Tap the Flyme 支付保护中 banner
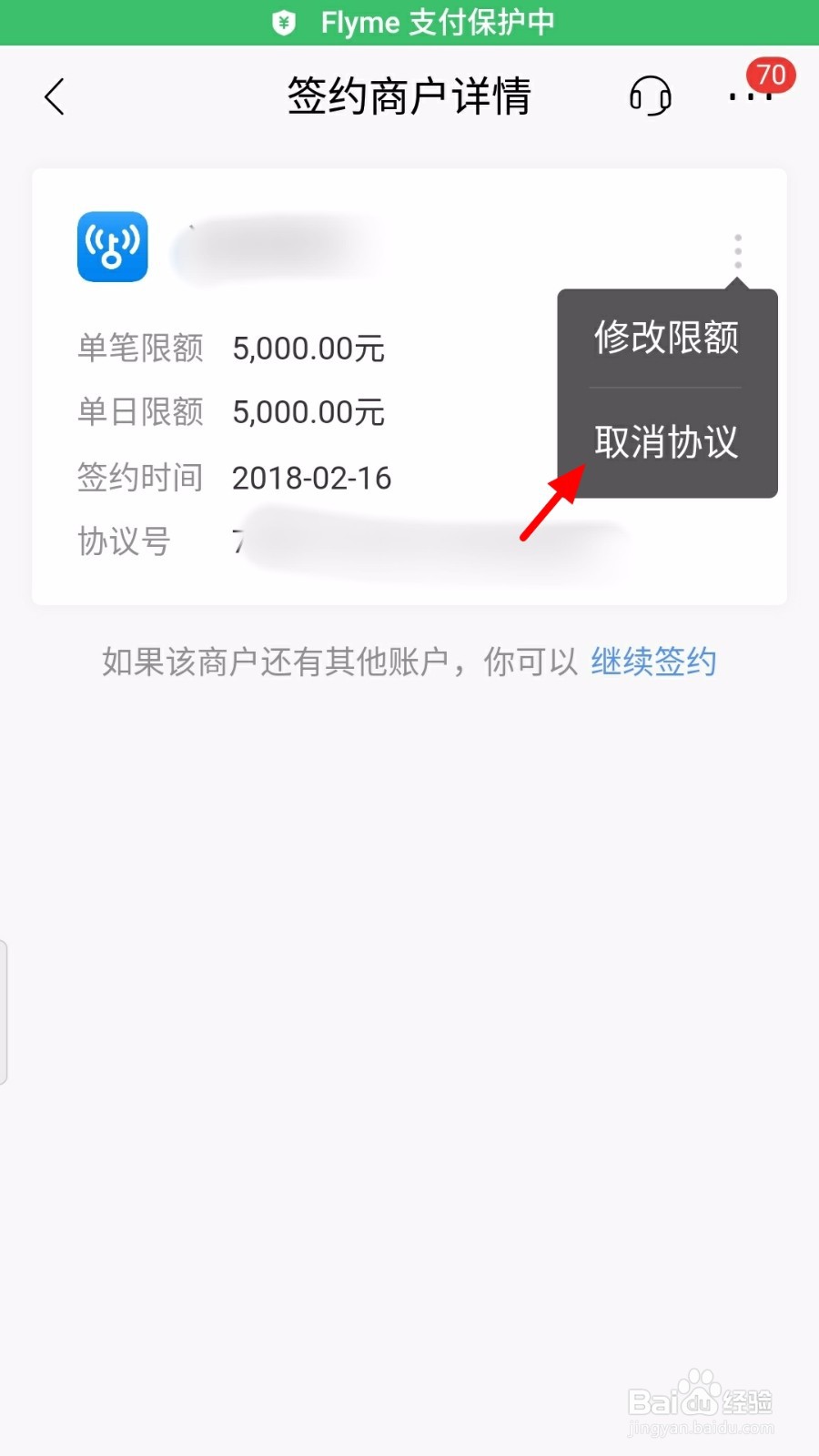This screenshot has height=1456, width=819. click(409, 22)
